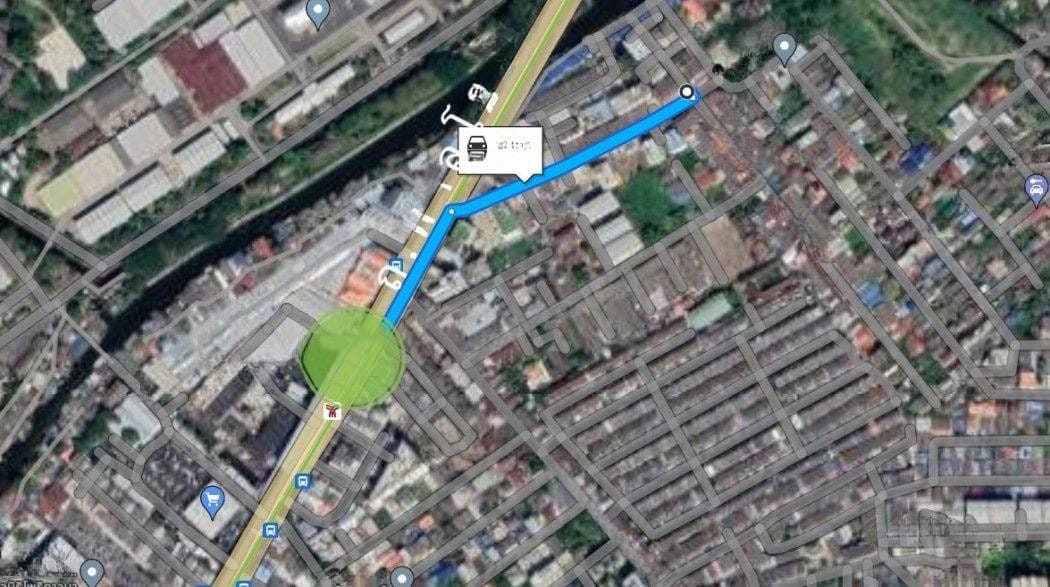Tap the bus stop icon beside the blue route
This screenshot has width=1050, height=587.
click(x=396, y=266)
